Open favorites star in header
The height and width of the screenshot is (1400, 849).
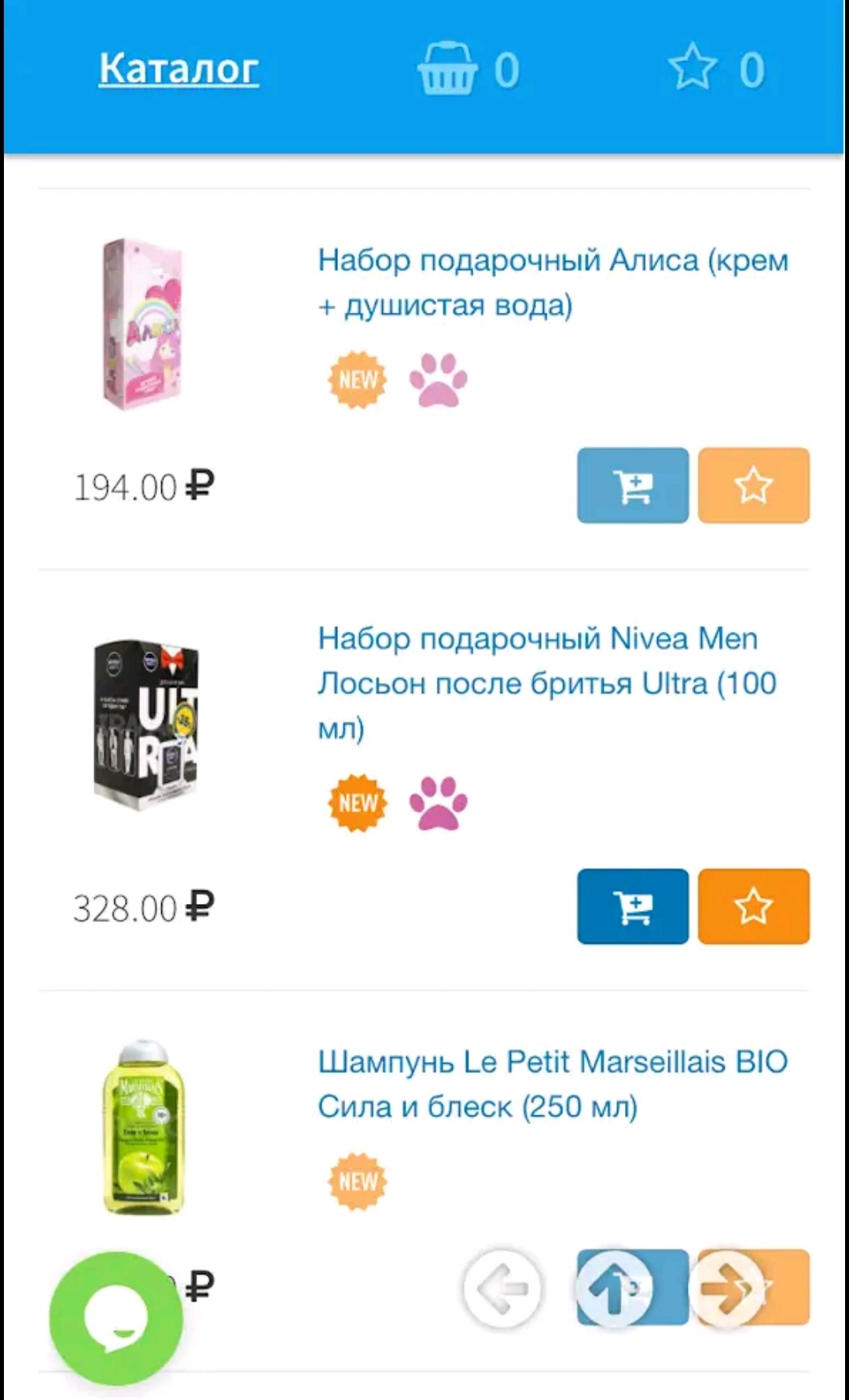(x=693, y=68)
